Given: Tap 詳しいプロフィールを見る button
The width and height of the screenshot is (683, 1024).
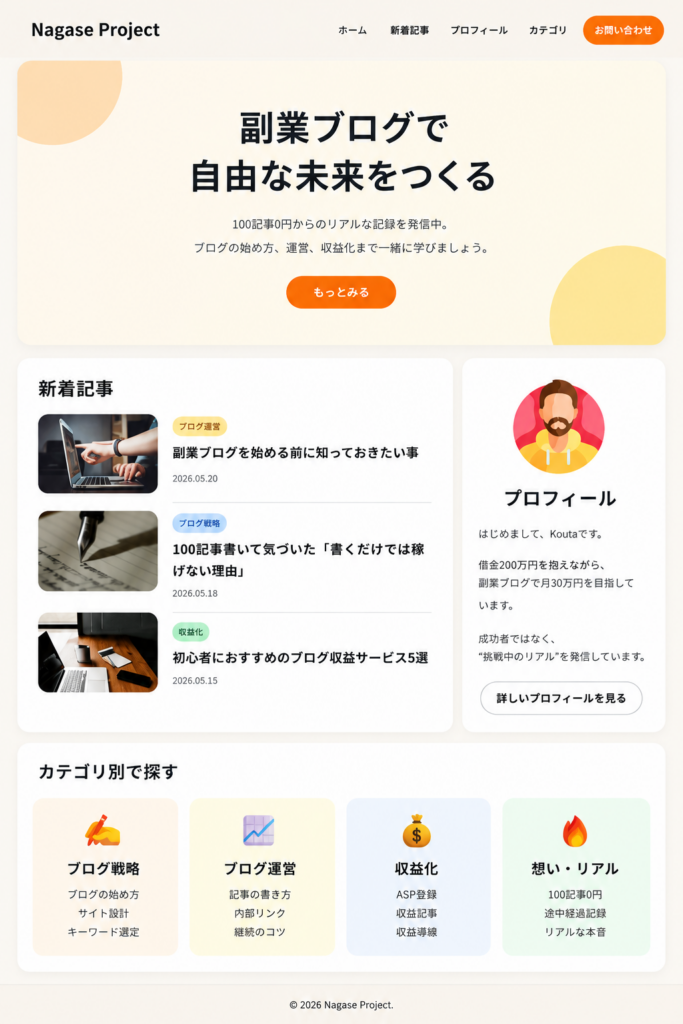Looking at the screenshot, I should (561, 698).
